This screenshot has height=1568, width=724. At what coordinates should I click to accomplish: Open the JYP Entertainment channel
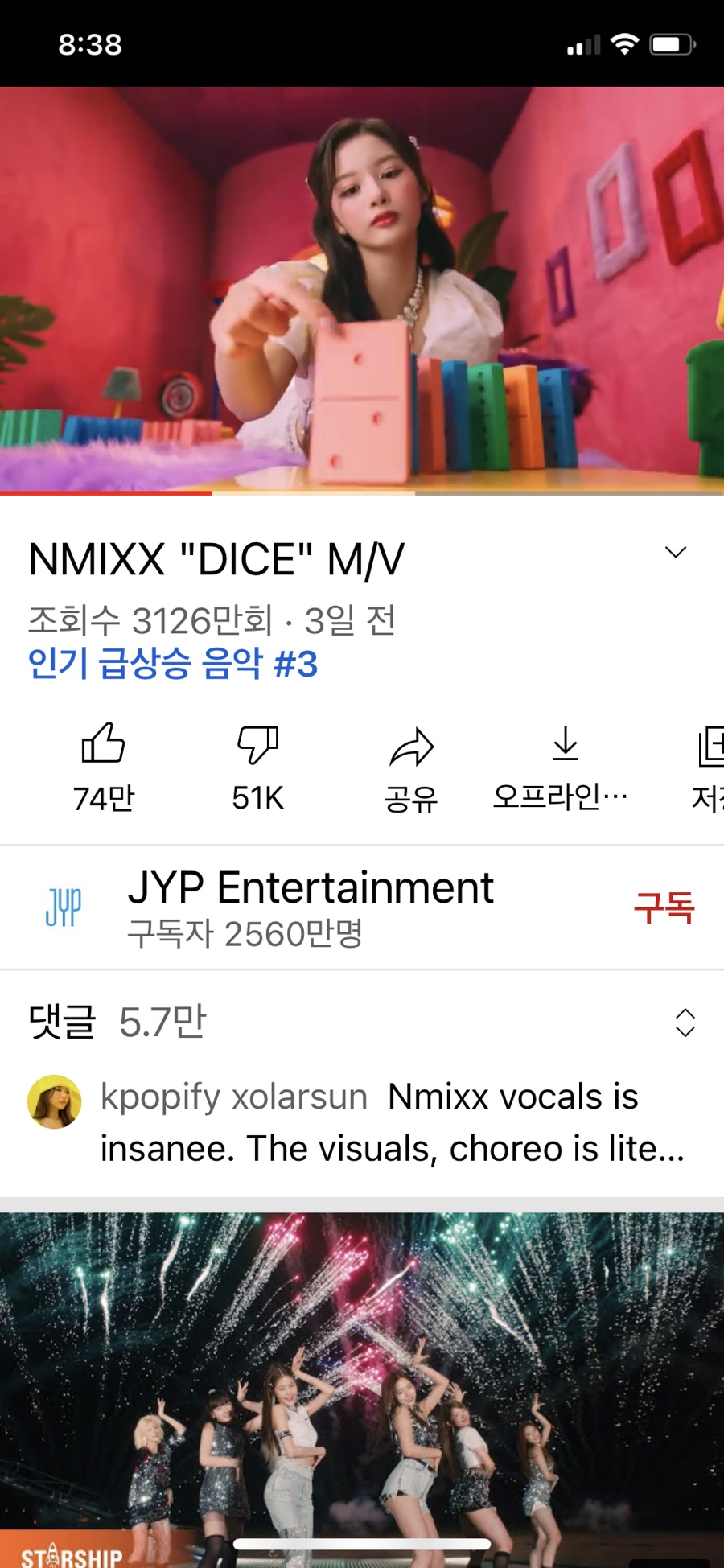click(310, 907)
